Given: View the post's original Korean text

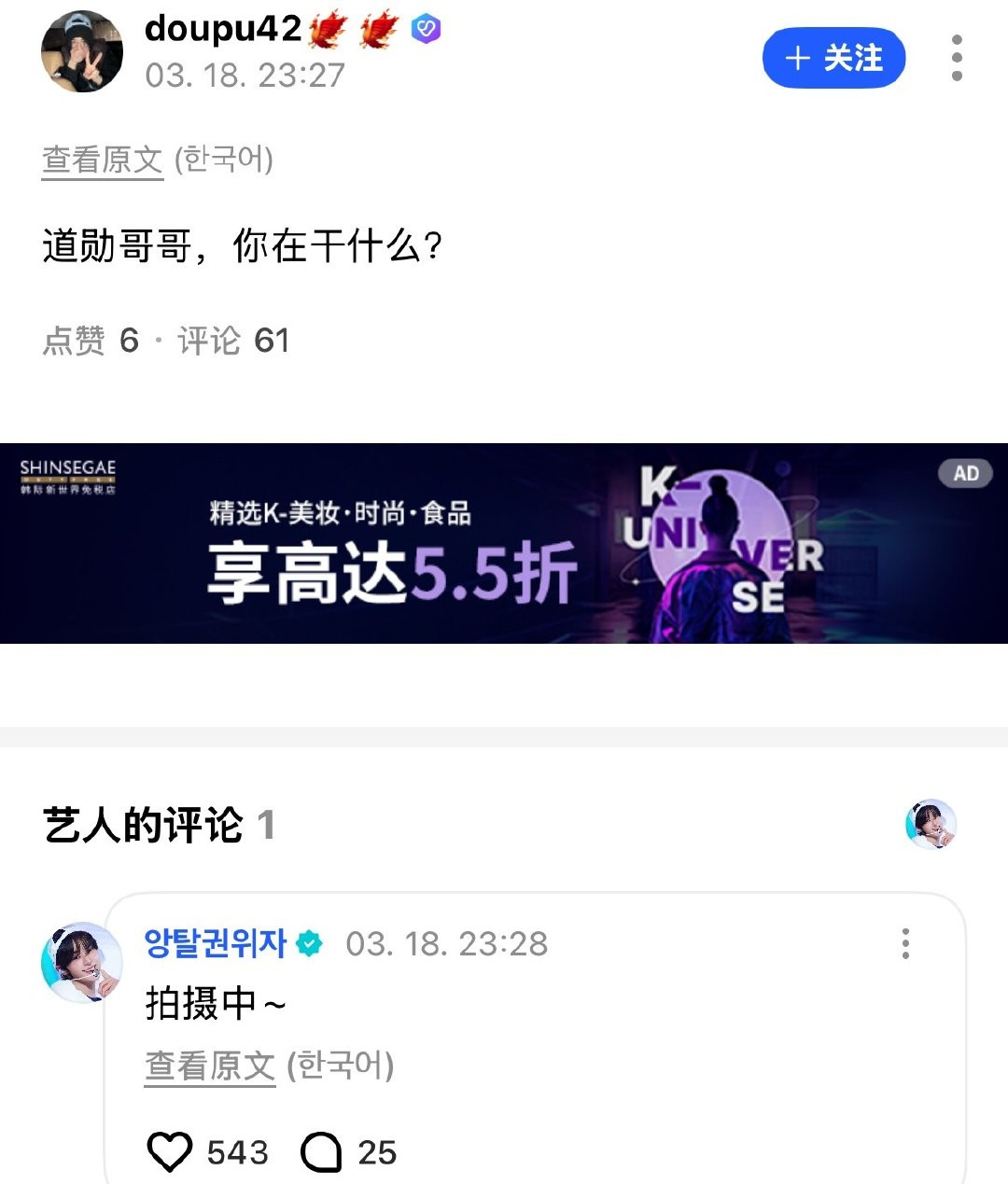Looking at the screenshot, I should tap(103, 160).
